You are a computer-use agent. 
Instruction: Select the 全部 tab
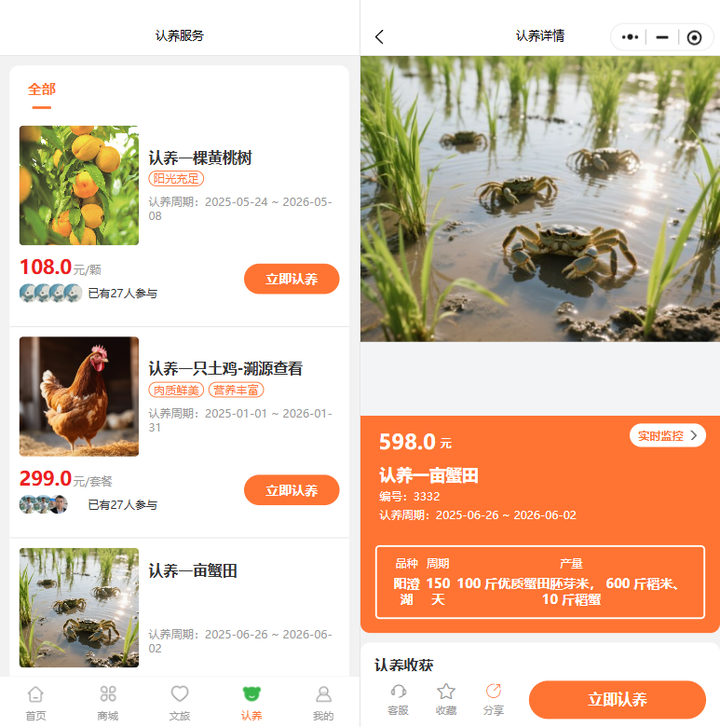click(41, 90)
